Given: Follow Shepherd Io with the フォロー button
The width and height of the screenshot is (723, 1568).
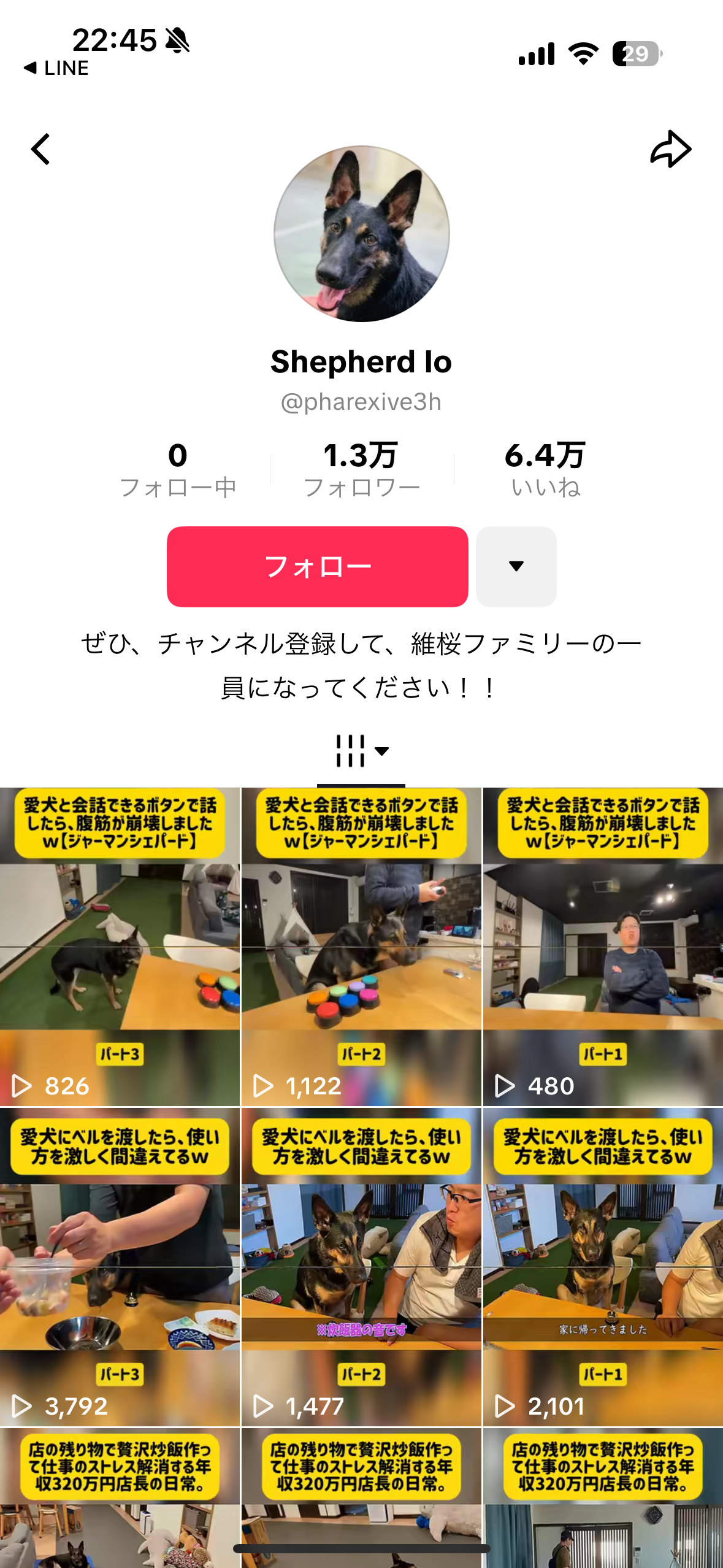Looking at the screenshot, I should (317, 566).
